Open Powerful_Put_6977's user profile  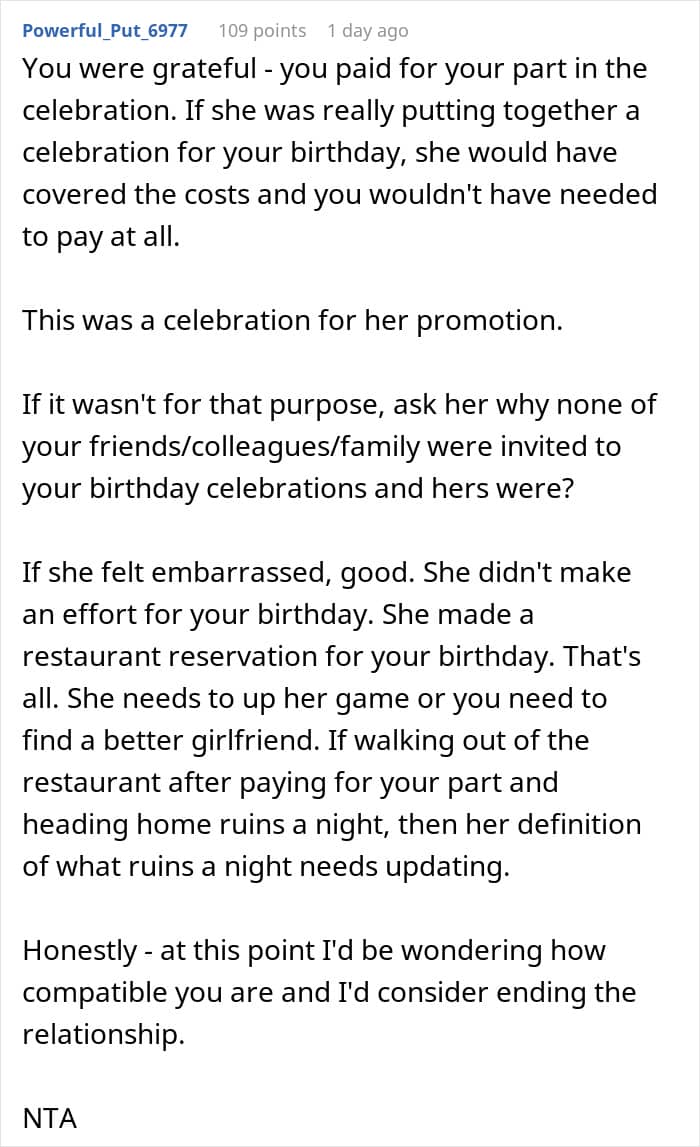(x=105, y=30)
